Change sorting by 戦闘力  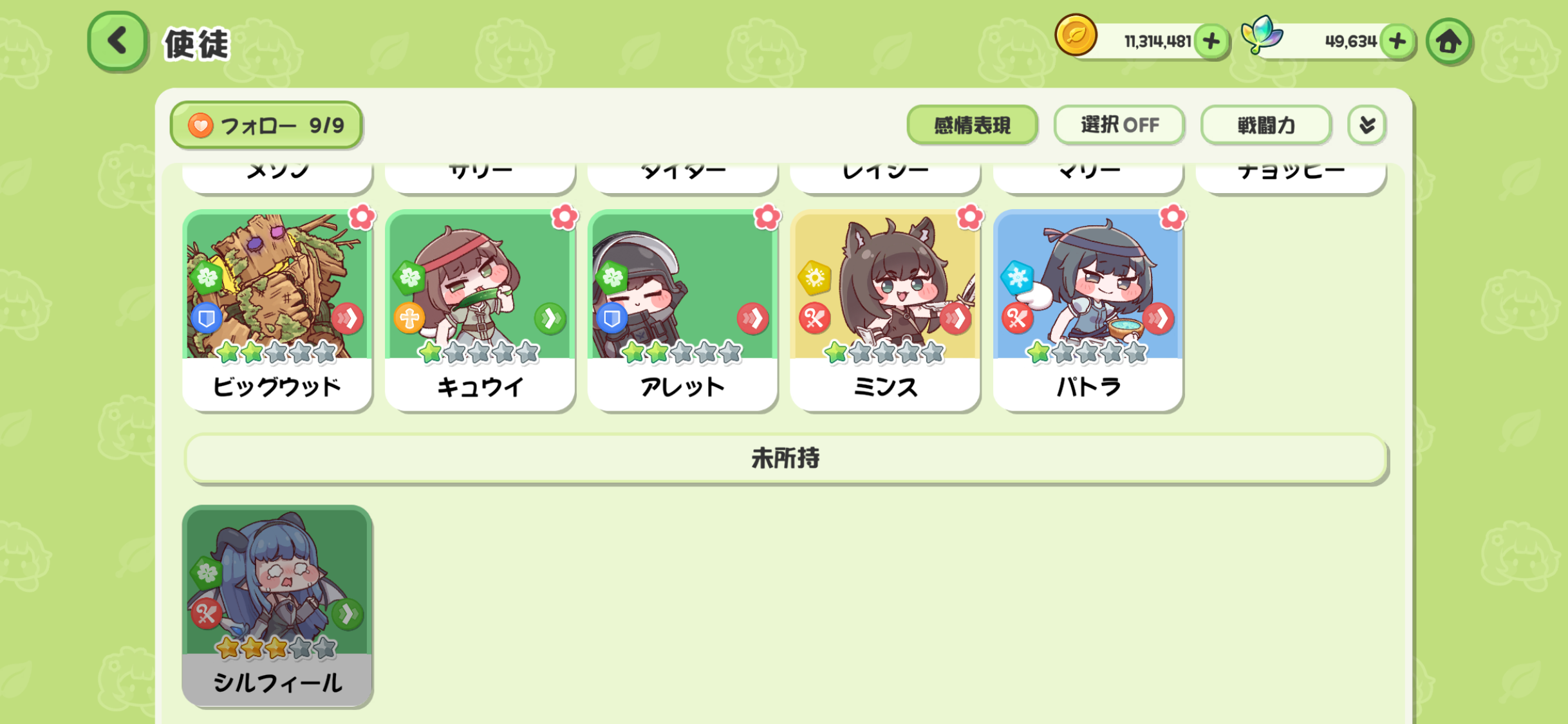(1265, 125)
